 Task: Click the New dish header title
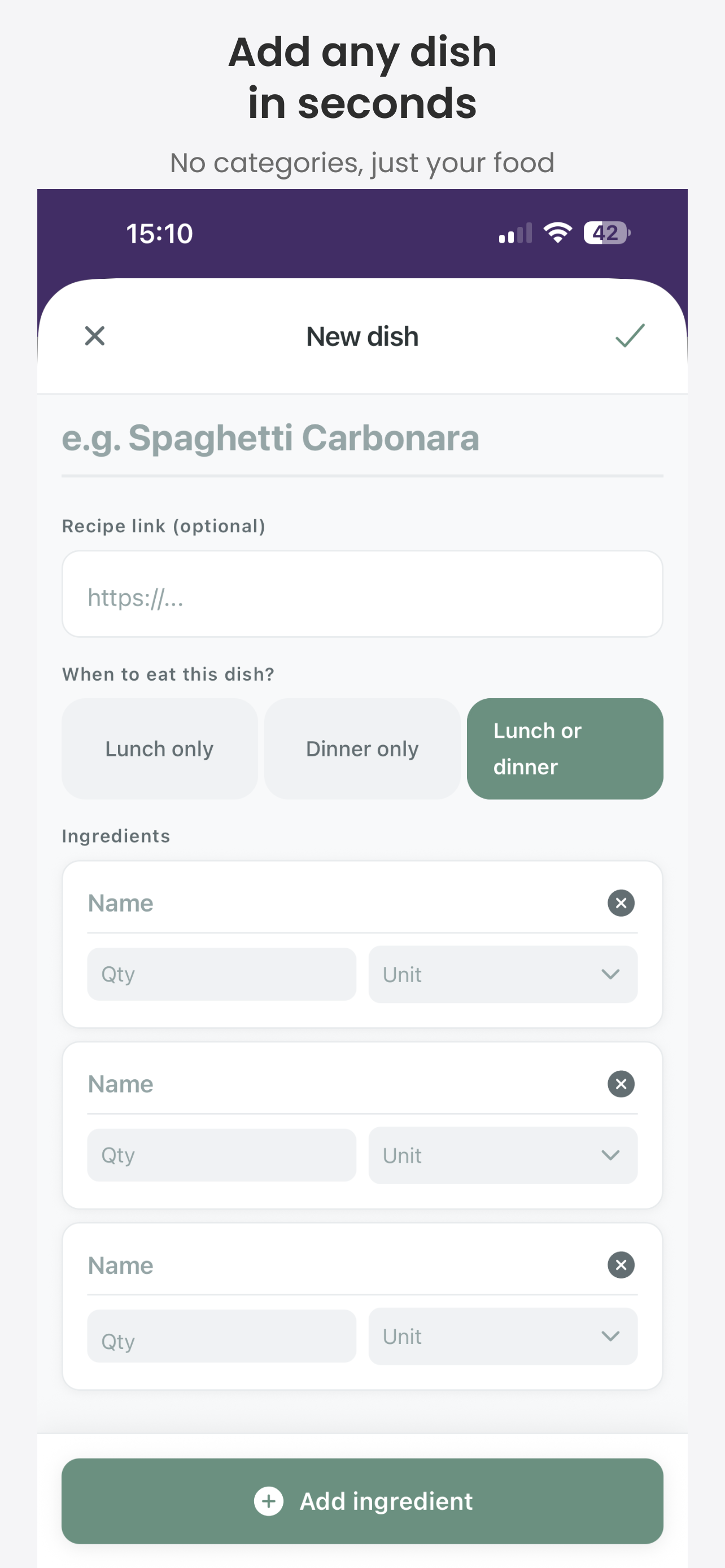pyautogui.click(x=361, y=335)
